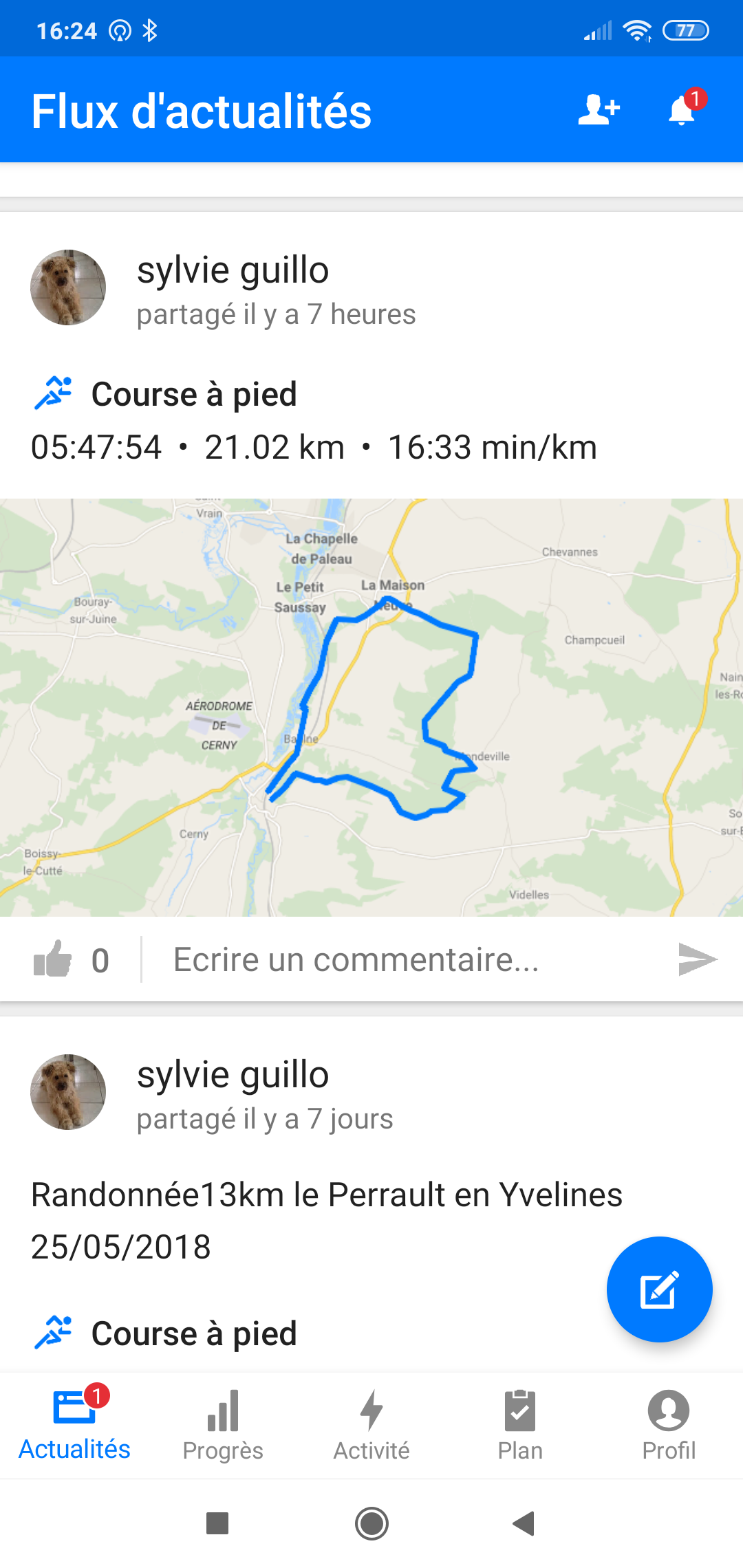The width and height of the screenshot is (743, 1568).
Task: Go to the Plan tab
Action: tap(520, 1425)
